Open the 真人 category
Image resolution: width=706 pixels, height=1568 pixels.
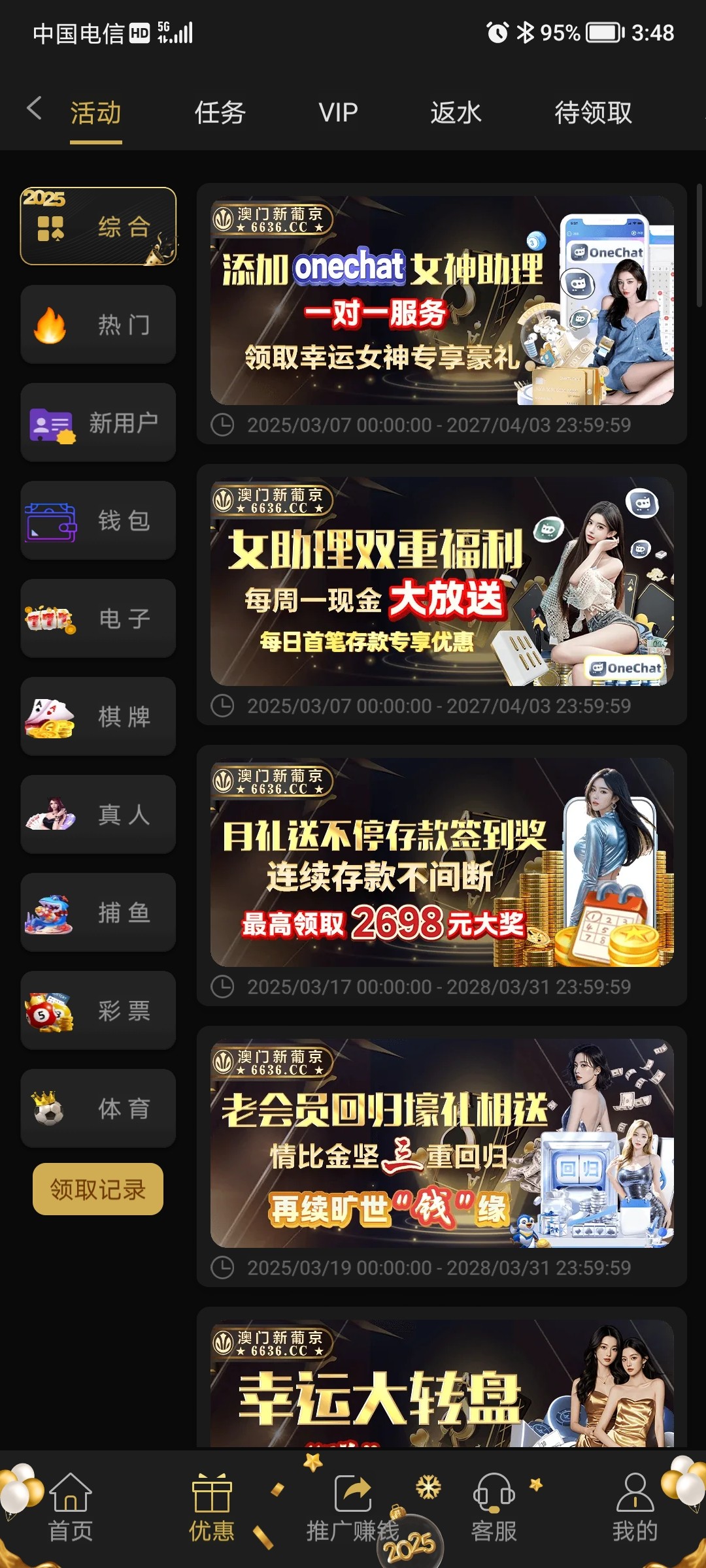click(98, 815)
